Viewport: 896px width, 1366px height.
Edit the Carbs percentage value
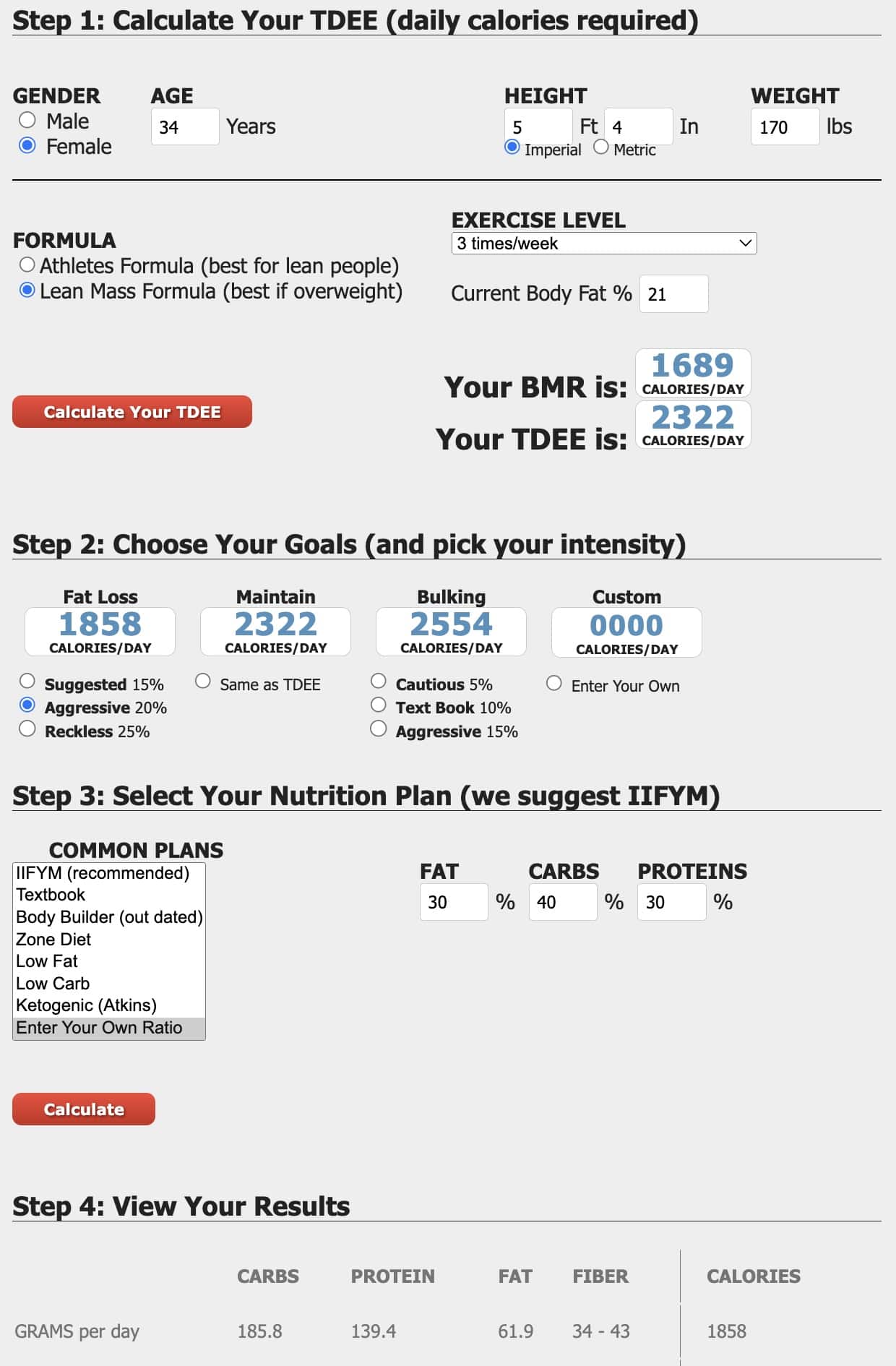tap(562, 901)
